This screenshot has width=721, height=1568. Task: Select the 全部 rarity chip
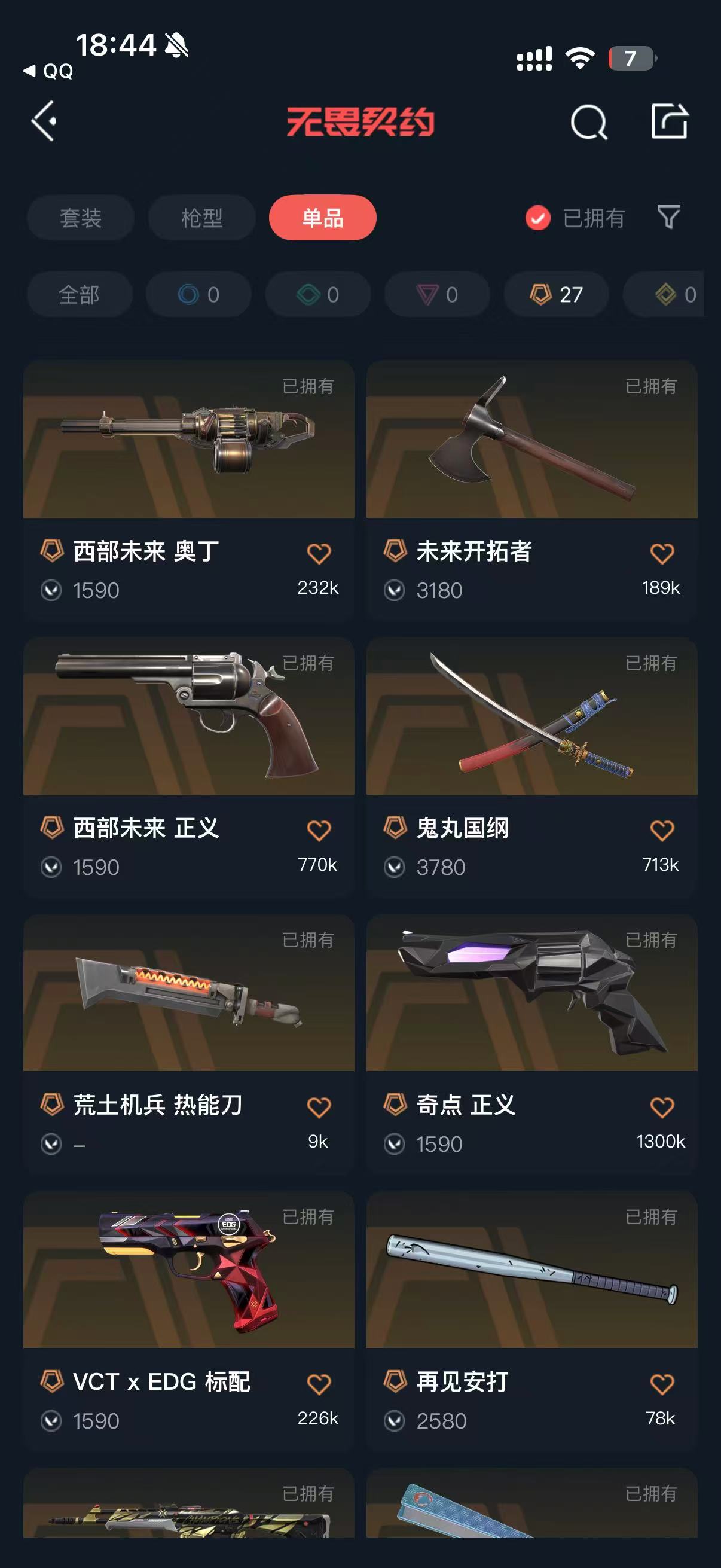[x=79, y=295]
